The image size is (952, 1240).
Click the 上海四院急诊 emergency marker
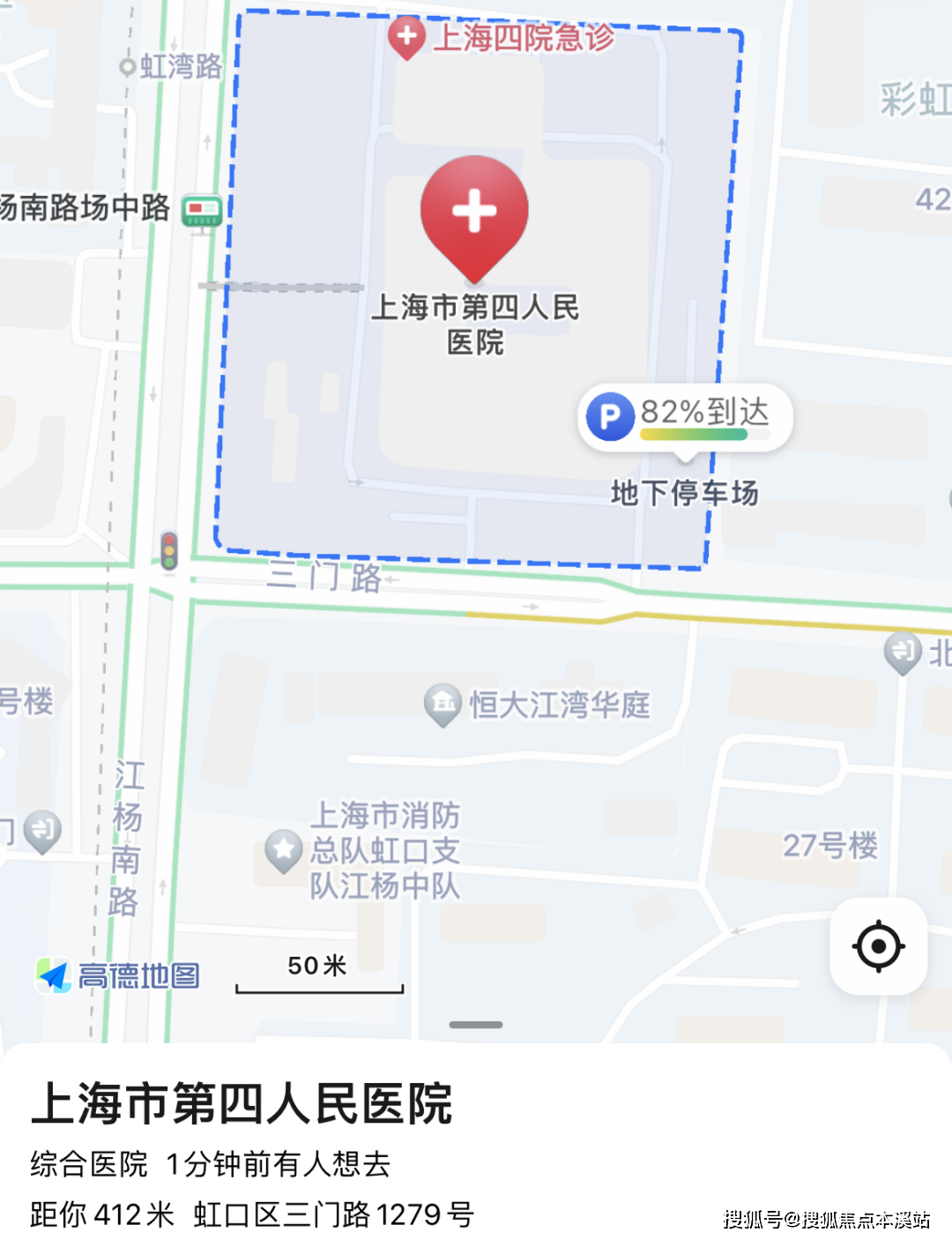click(406, 39)
